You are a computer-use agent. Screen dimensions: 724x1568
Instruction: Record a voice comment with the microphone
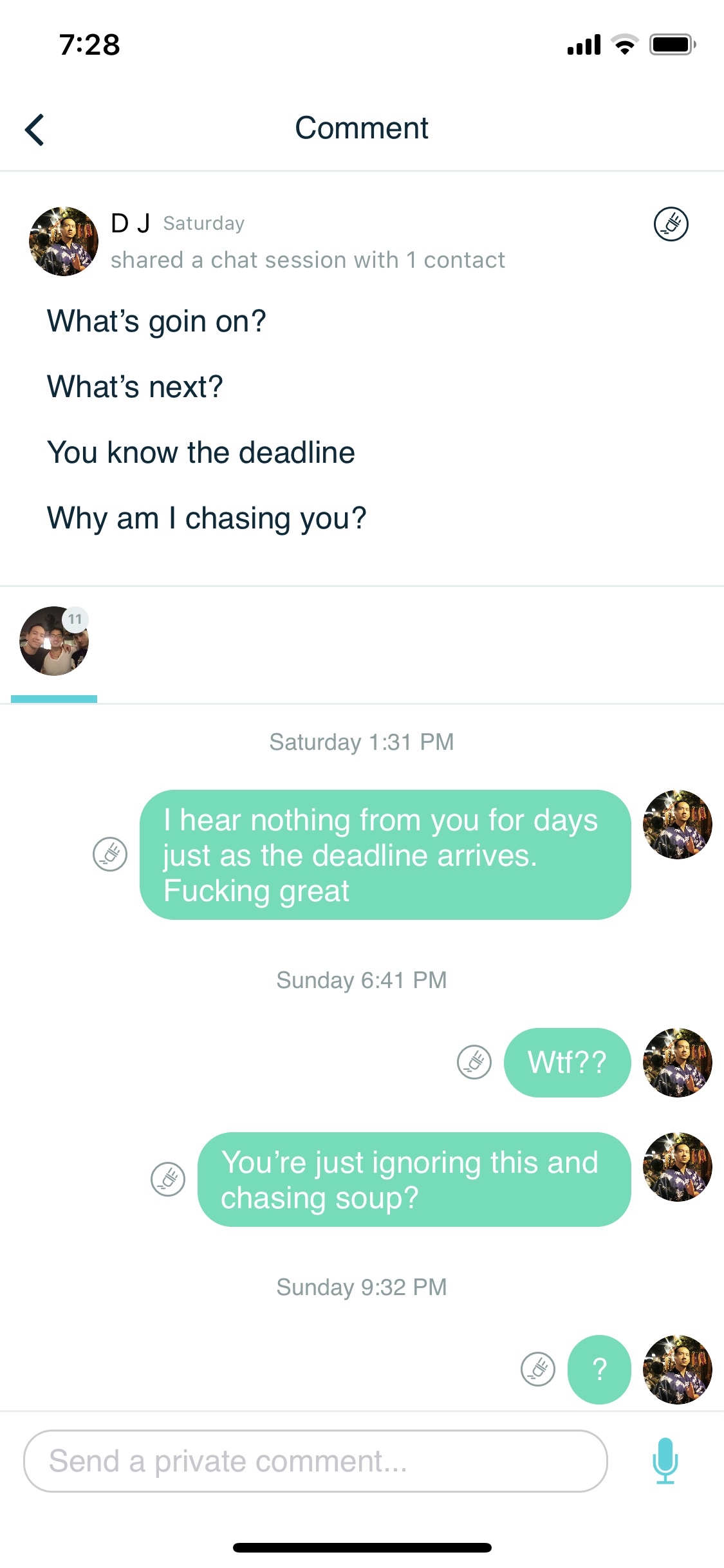point(665,1461)
